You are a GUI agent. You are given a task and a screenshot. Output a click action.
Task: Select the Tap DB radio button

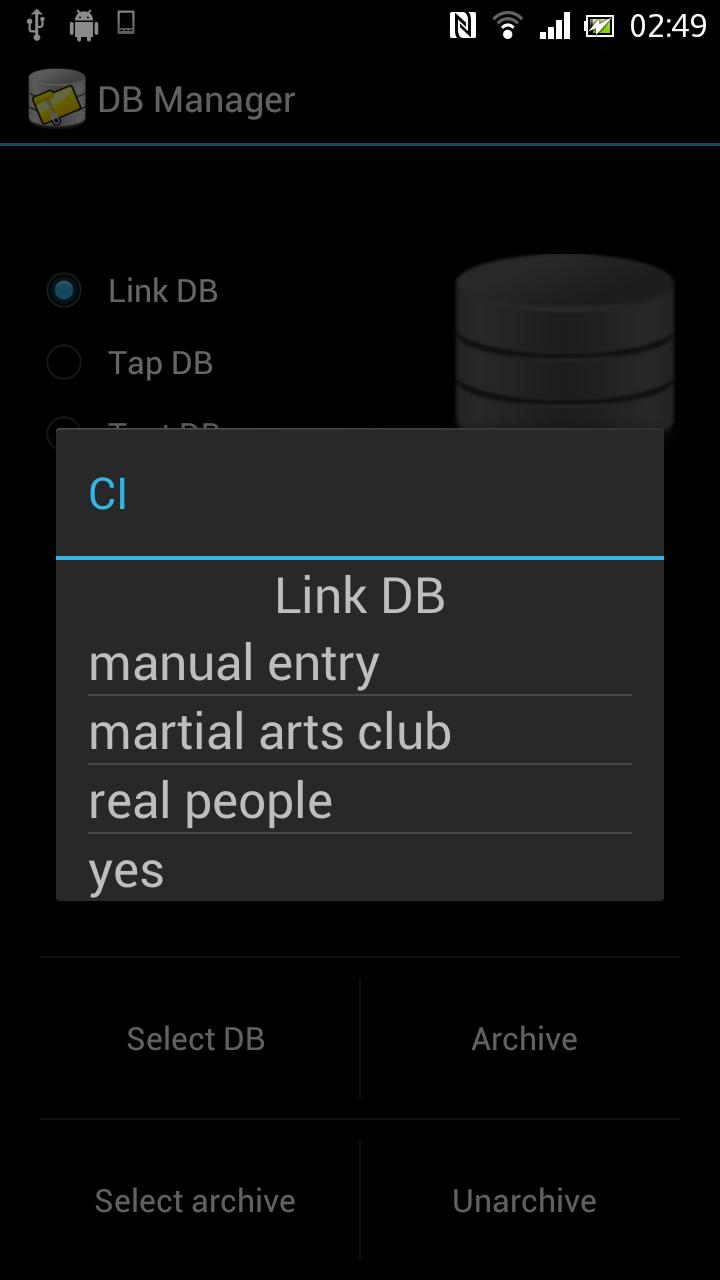pos(63,362)
